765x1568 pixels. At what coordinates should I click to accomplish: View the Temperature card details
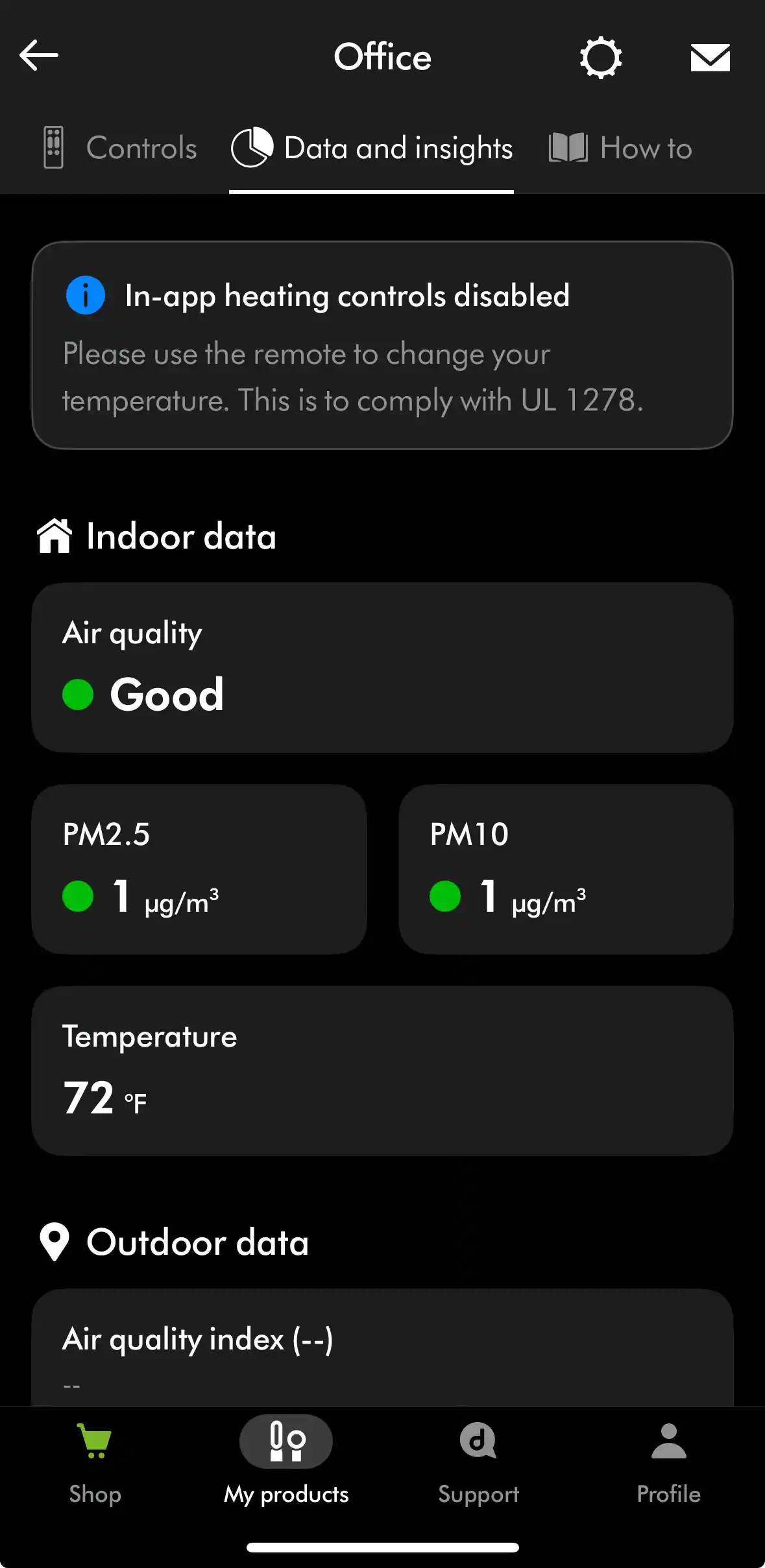382,1071
